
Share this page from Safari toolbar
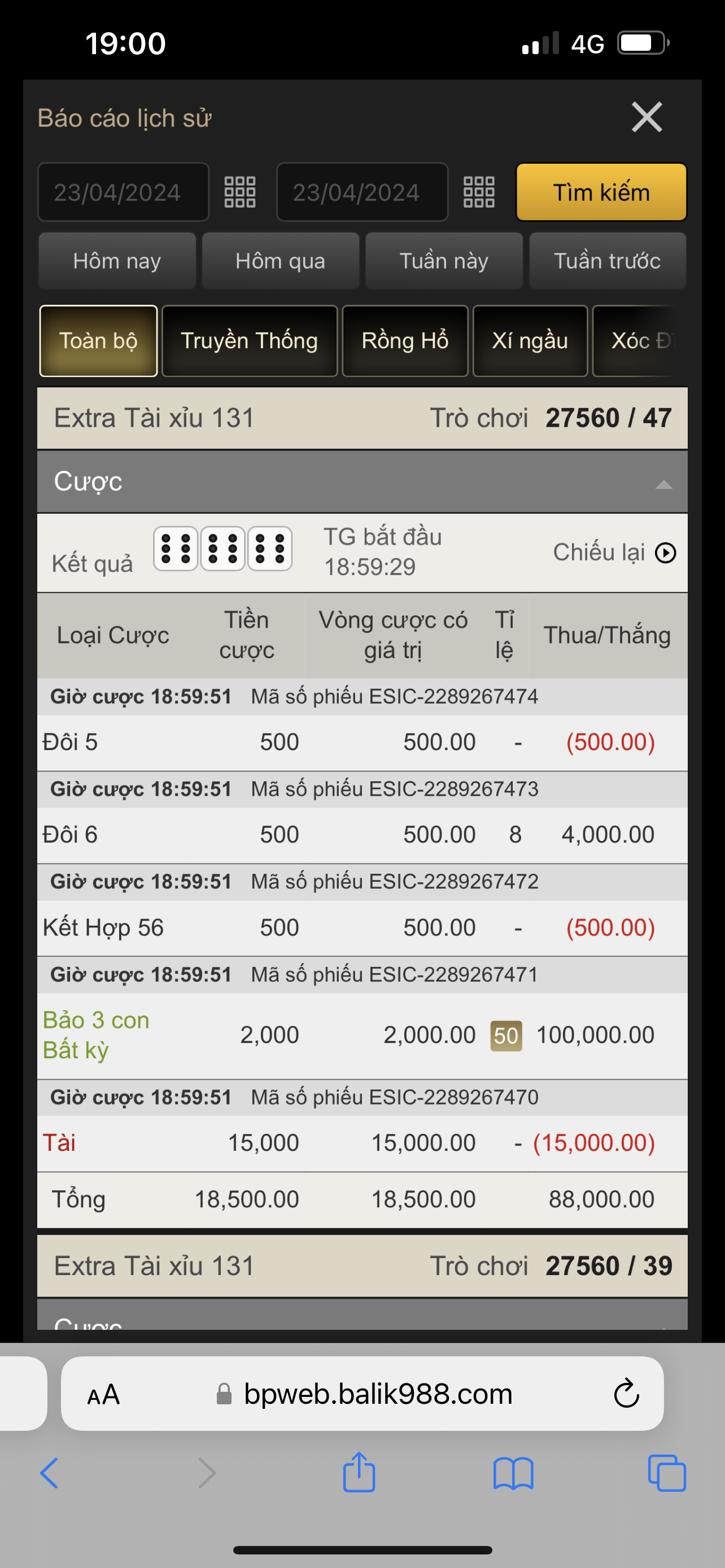(x=359, y=1473)
